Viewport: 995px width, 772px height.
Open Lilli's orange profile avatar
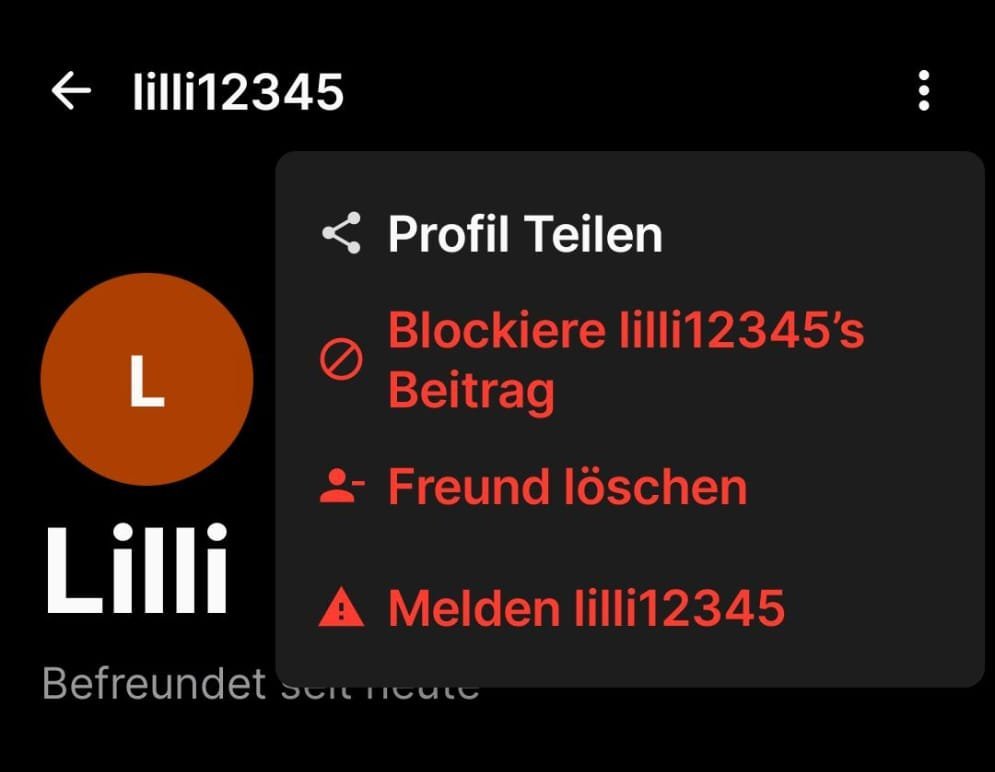pyautogui.click(x=146, y=380)
